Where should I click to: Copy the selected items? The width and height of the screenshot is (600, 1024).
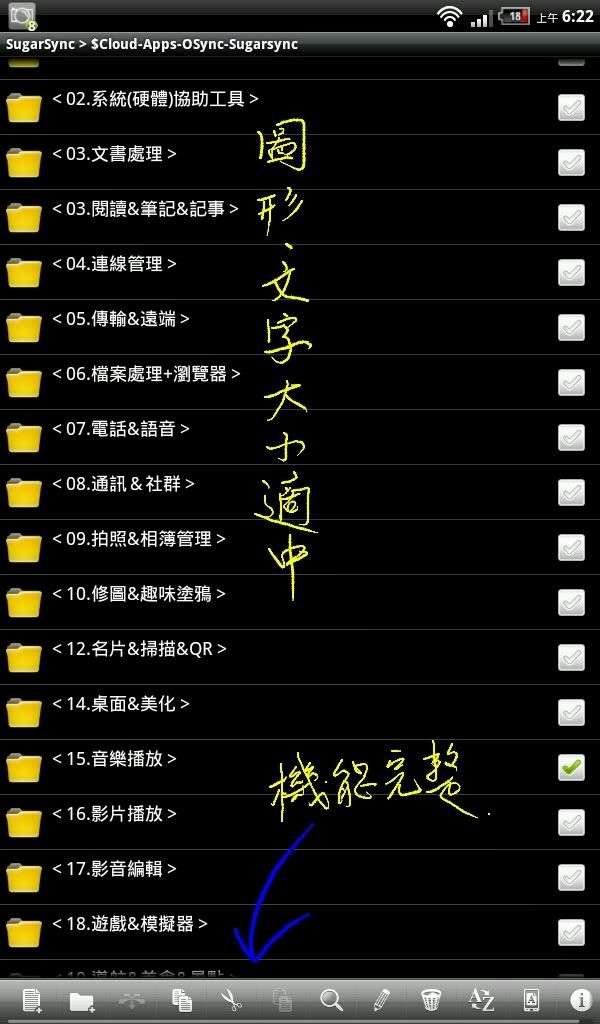pyautogui.click(x=181, y=1000)
